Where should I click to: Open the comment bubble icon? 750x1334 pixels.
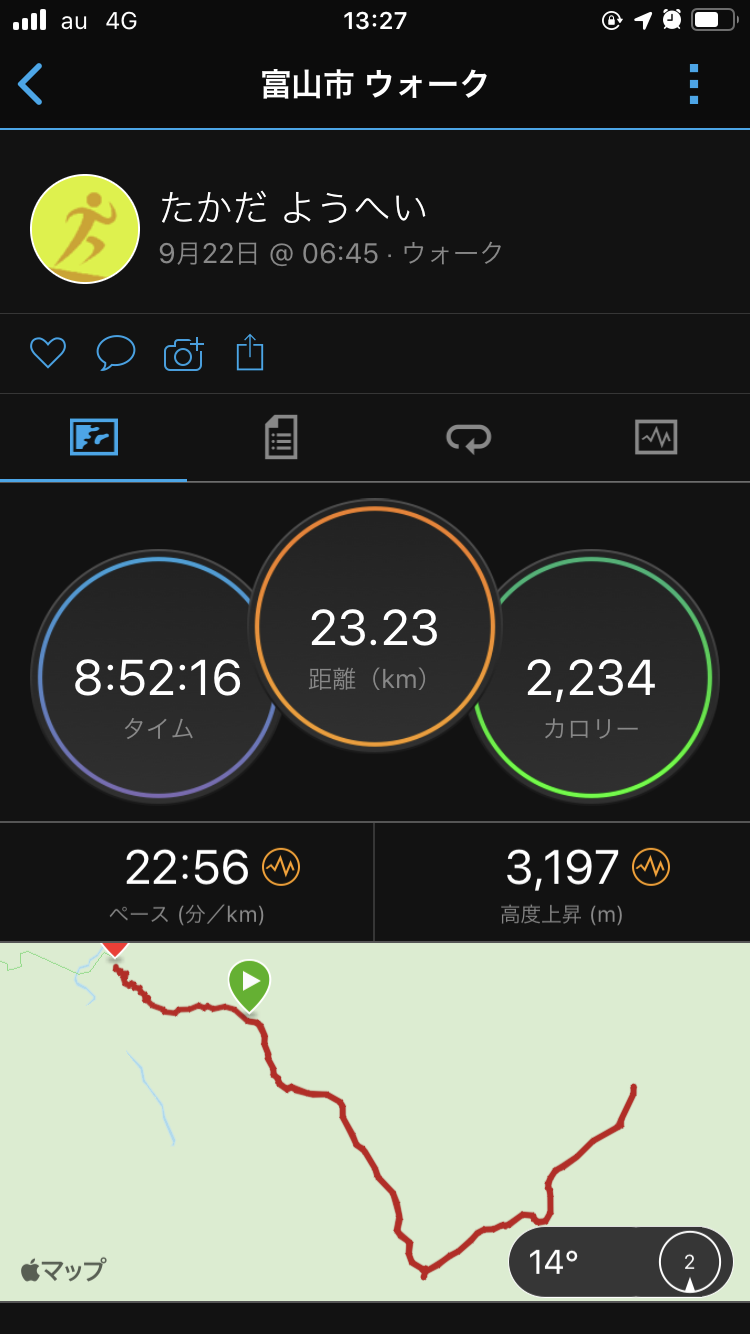115,353
